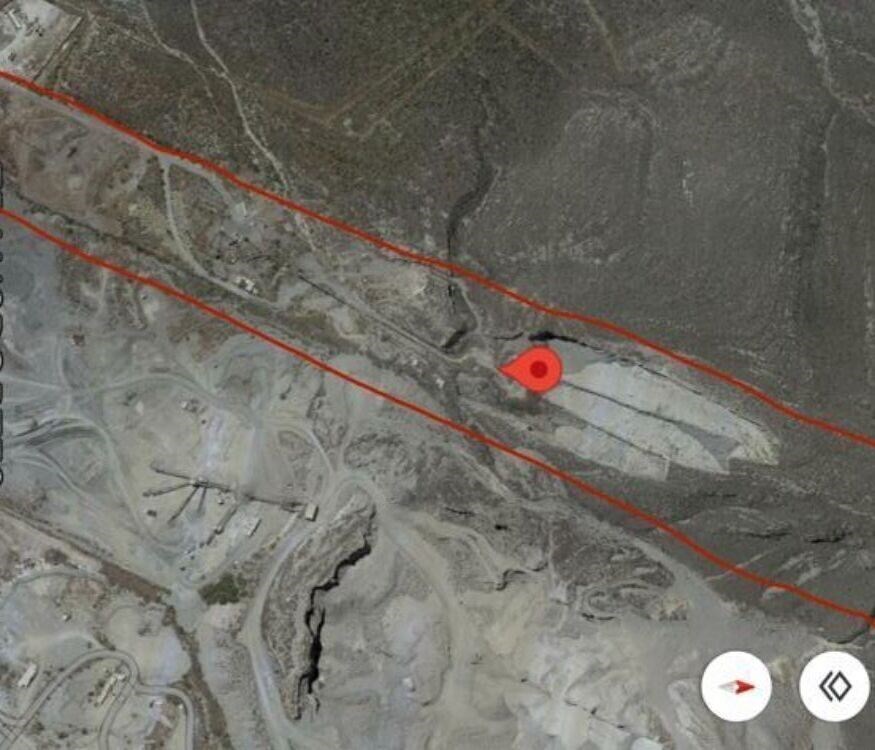Viewport: 875px width, 750px height.
Task: Tap the compass button to reorient map
Action: [735, 687]
